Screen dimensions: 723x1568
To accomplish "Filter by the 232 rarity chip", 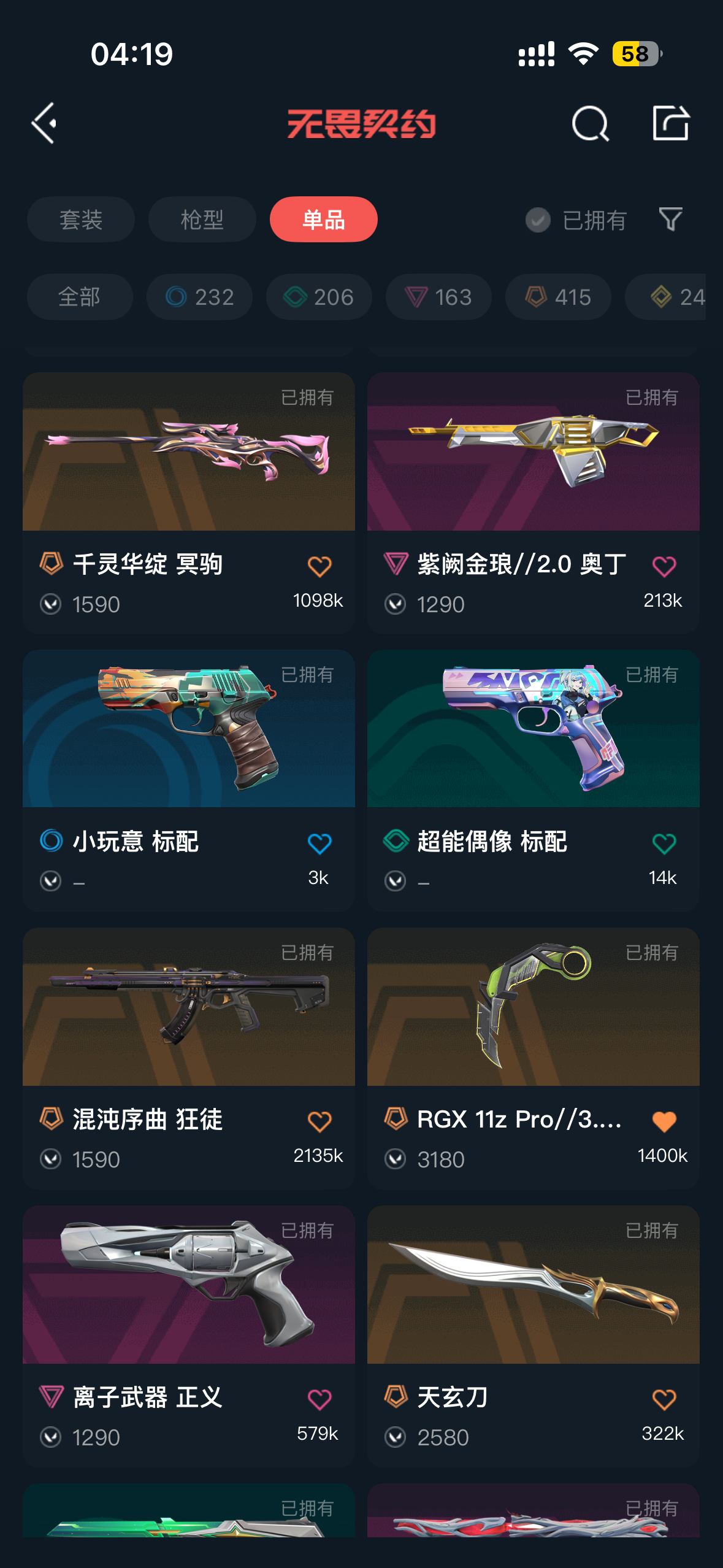I will click(199, 297).
